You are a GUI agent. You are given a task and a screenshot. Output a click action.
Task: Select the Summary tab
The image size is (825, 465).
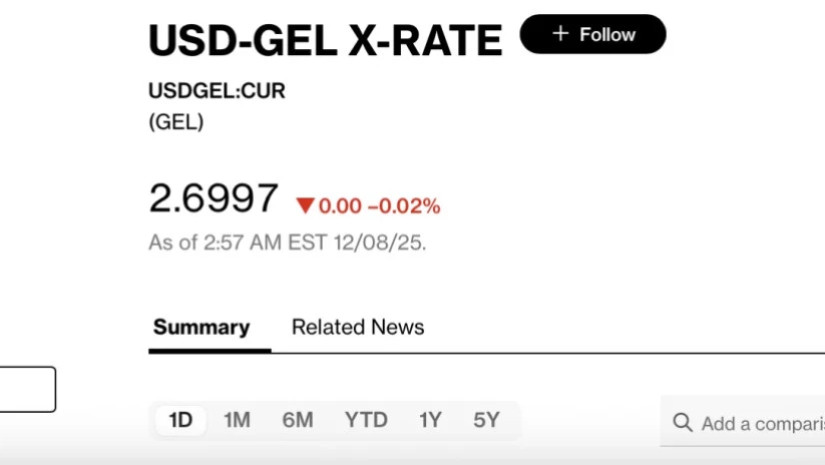[x=201, y=327]
